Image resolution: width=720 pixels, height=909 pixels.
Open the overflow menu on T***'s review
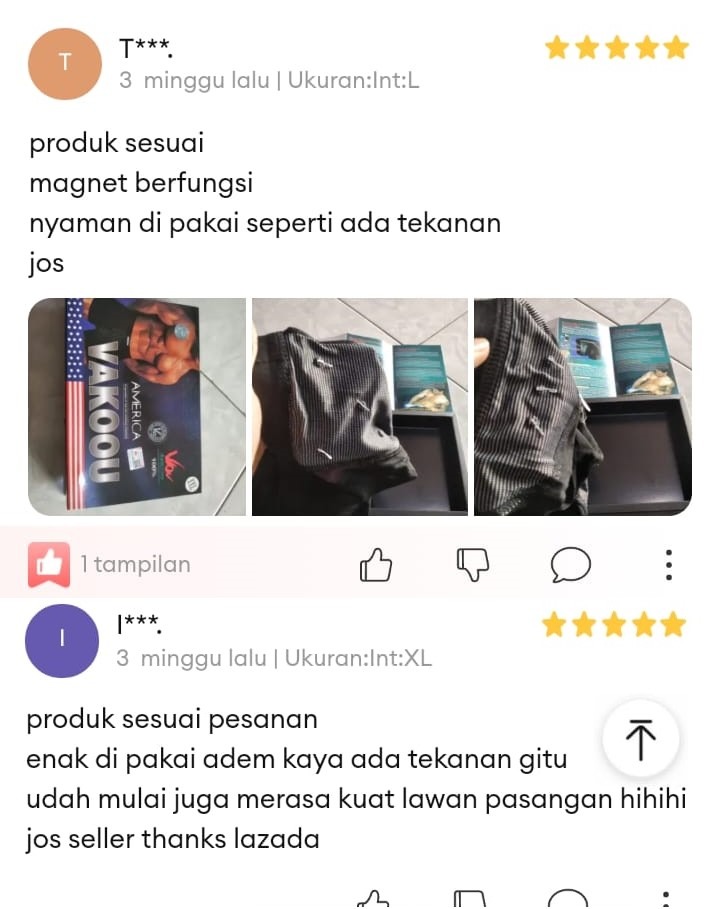[669, 565]
